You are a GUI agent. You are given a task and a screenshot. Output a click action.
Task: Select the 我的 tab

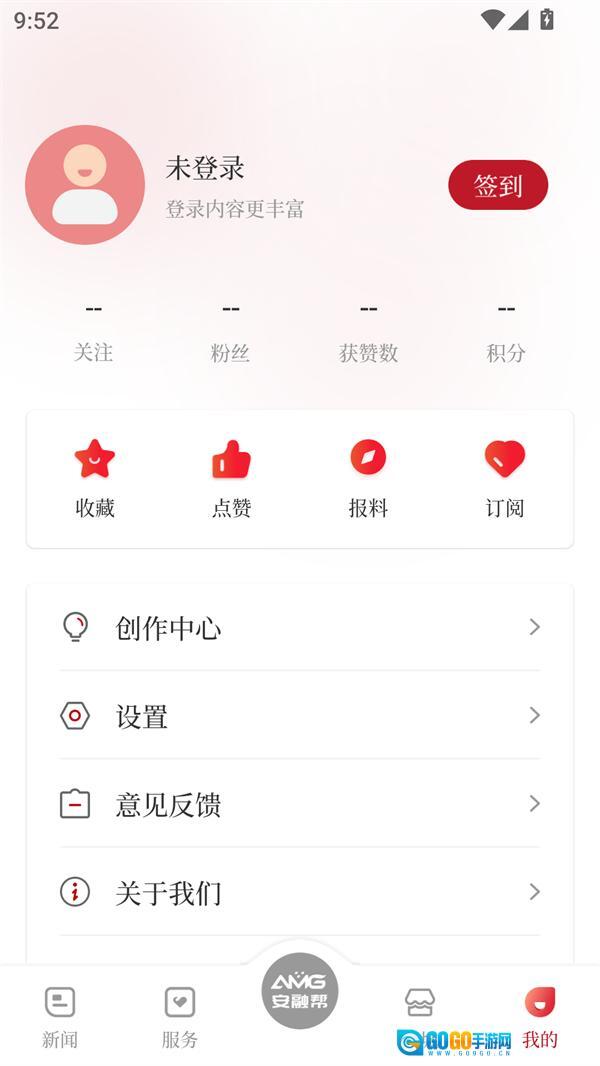click(x=540, y=1016)
